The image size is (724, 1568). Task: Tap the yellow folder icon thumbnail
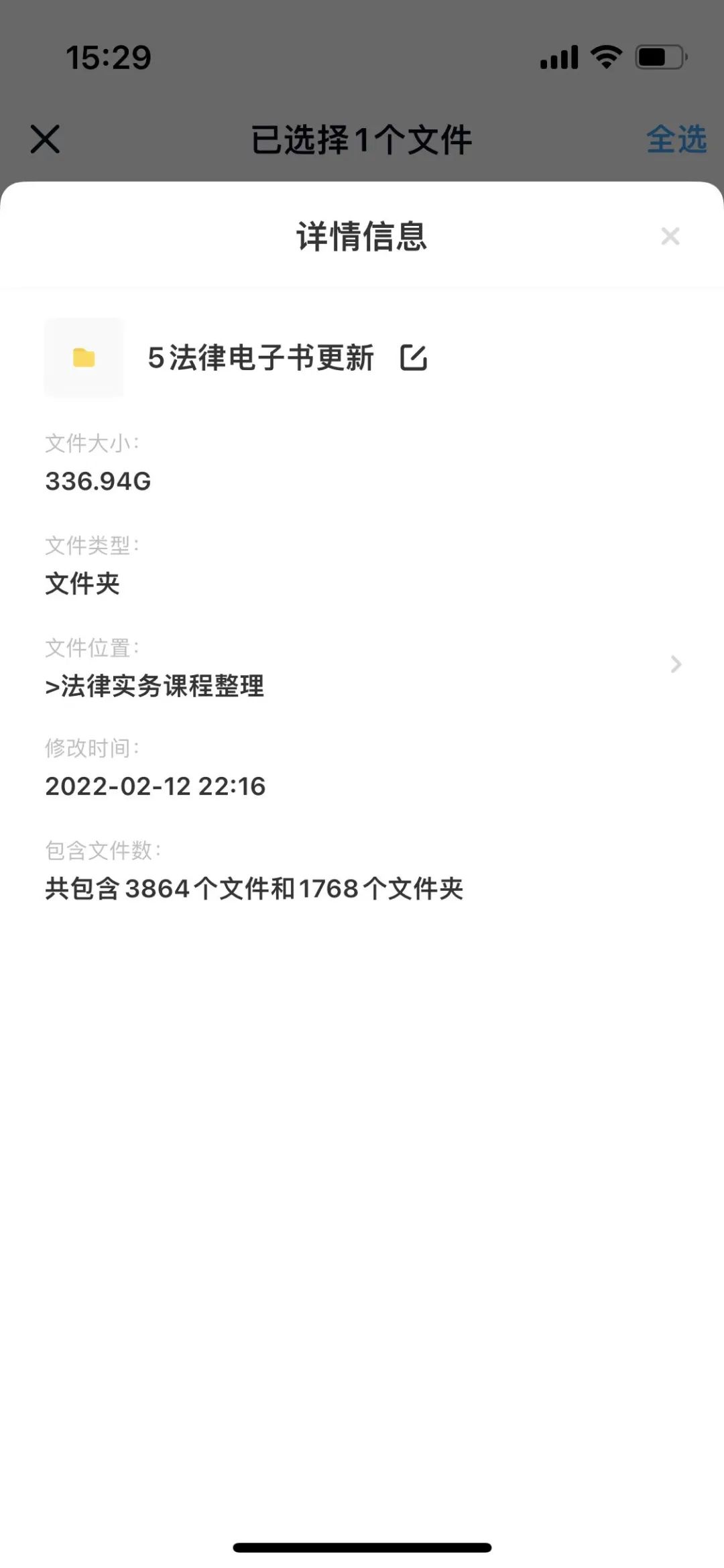[83, 358]
